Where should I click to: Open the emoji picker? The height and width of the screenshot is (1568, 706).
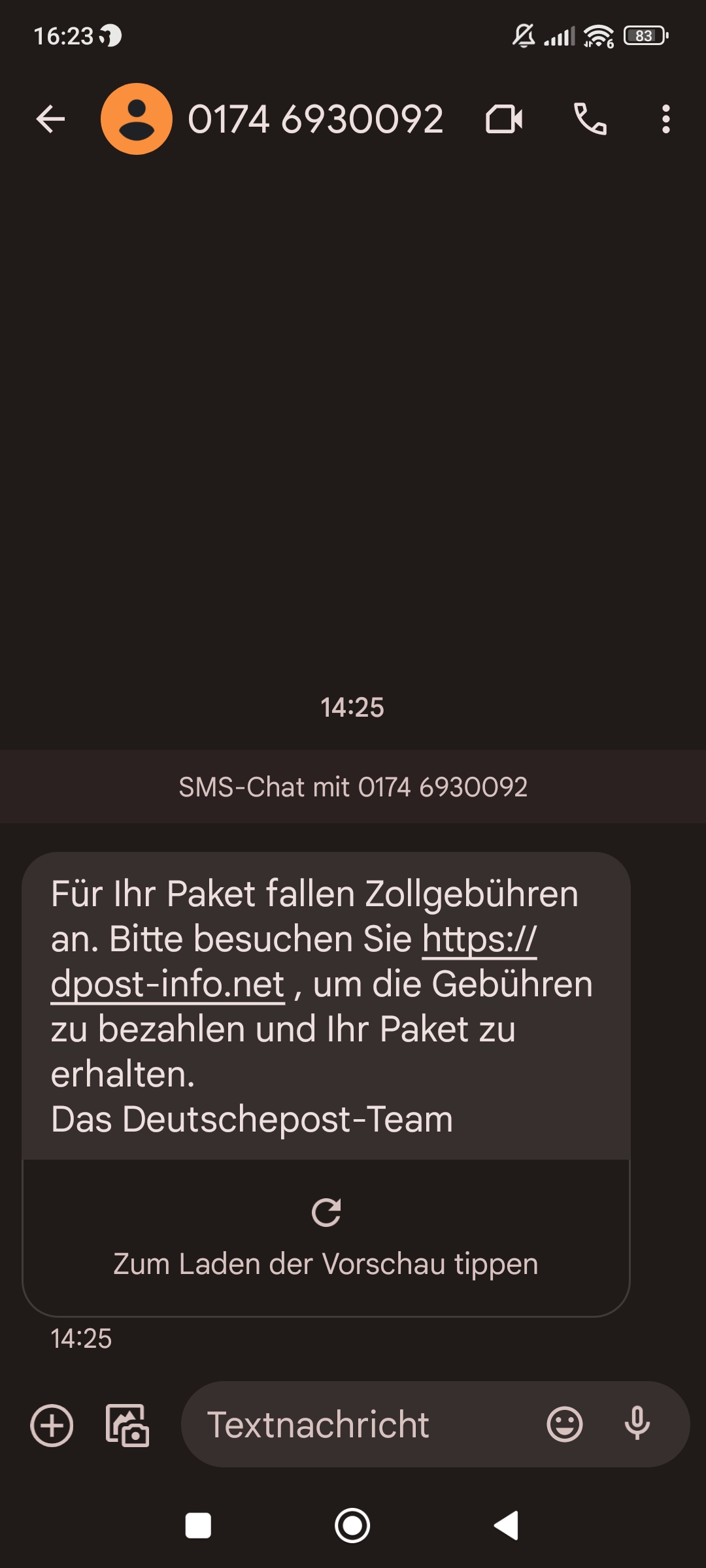565,1424
